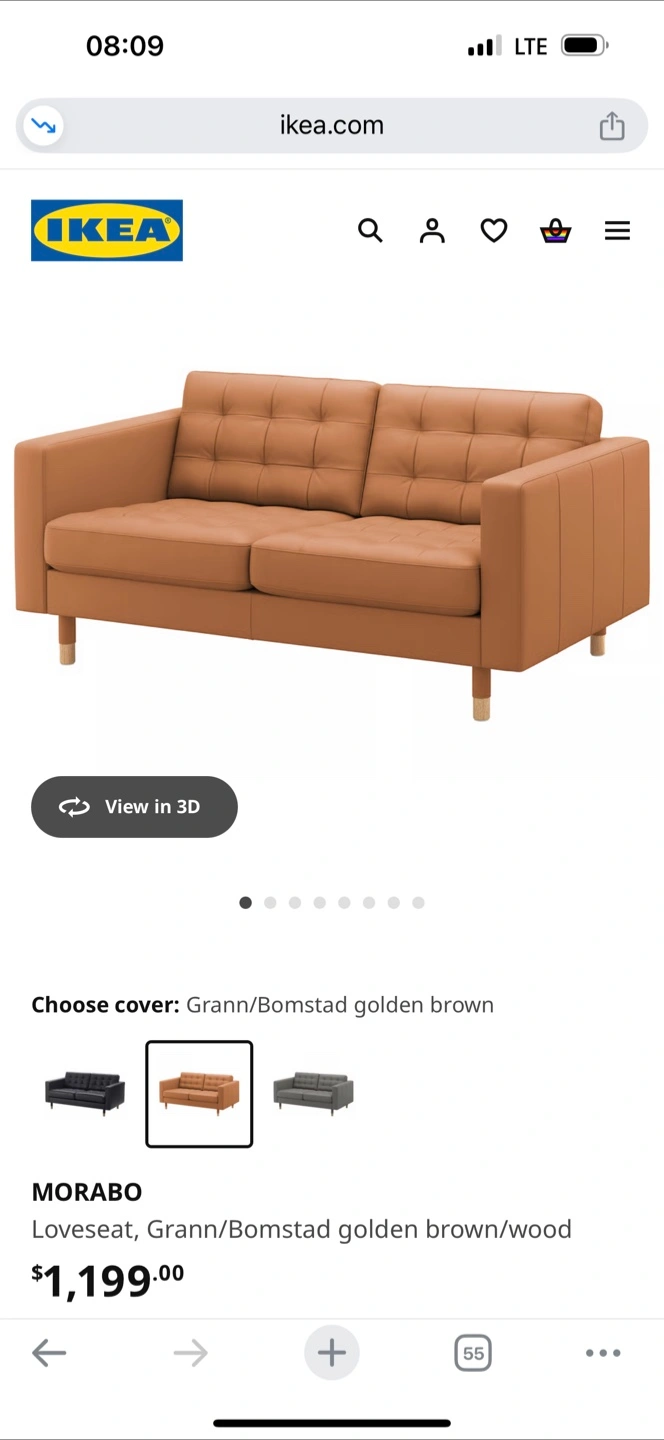The height and width of the screenshot is (1440, 664).
Task: Select the golden brown sofa cover
Action: coord(199,1093)
